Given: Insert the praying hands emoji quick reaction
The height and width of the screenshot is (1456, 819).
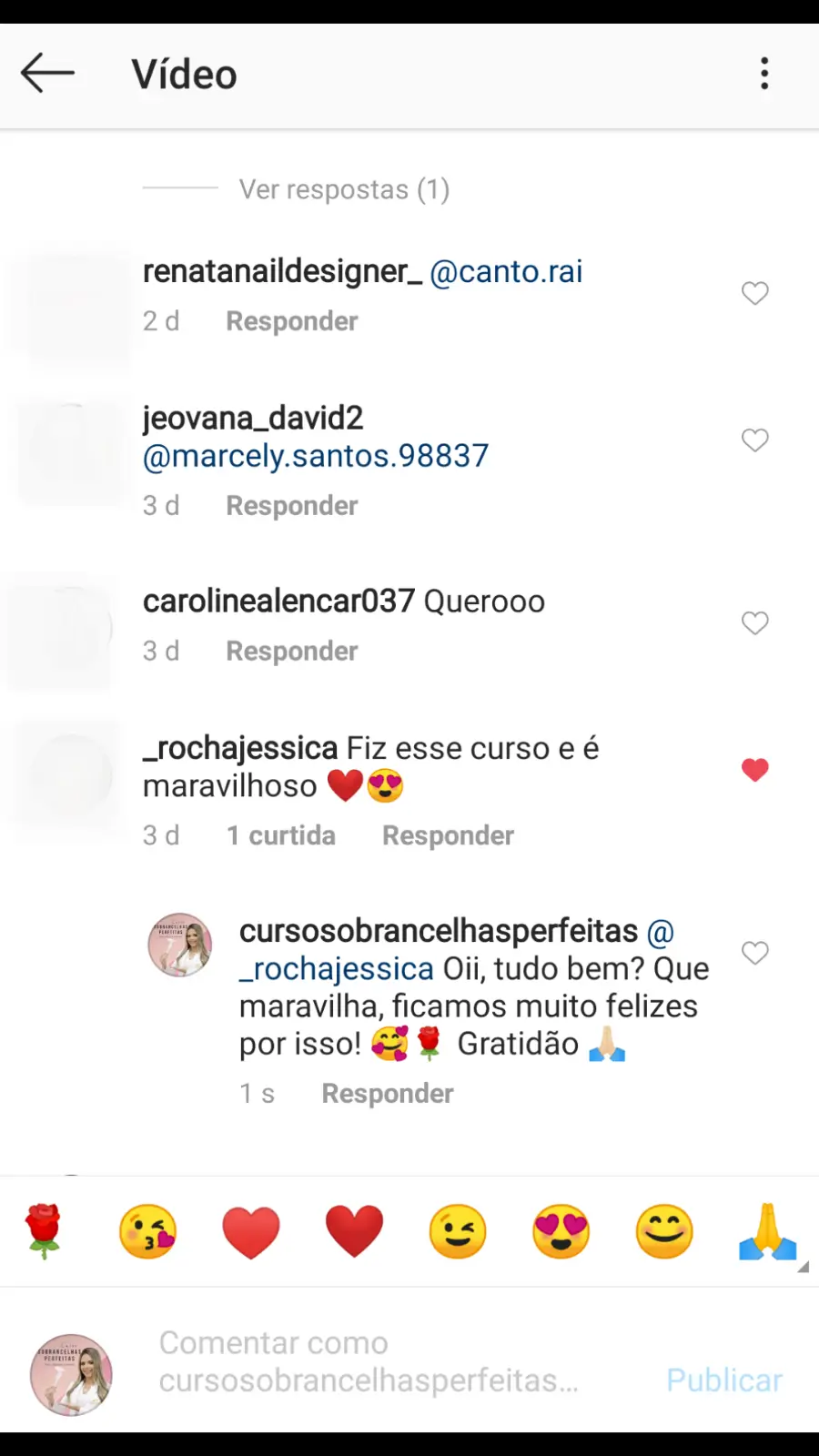Looking at the screenshot, I should (767, 1231).
